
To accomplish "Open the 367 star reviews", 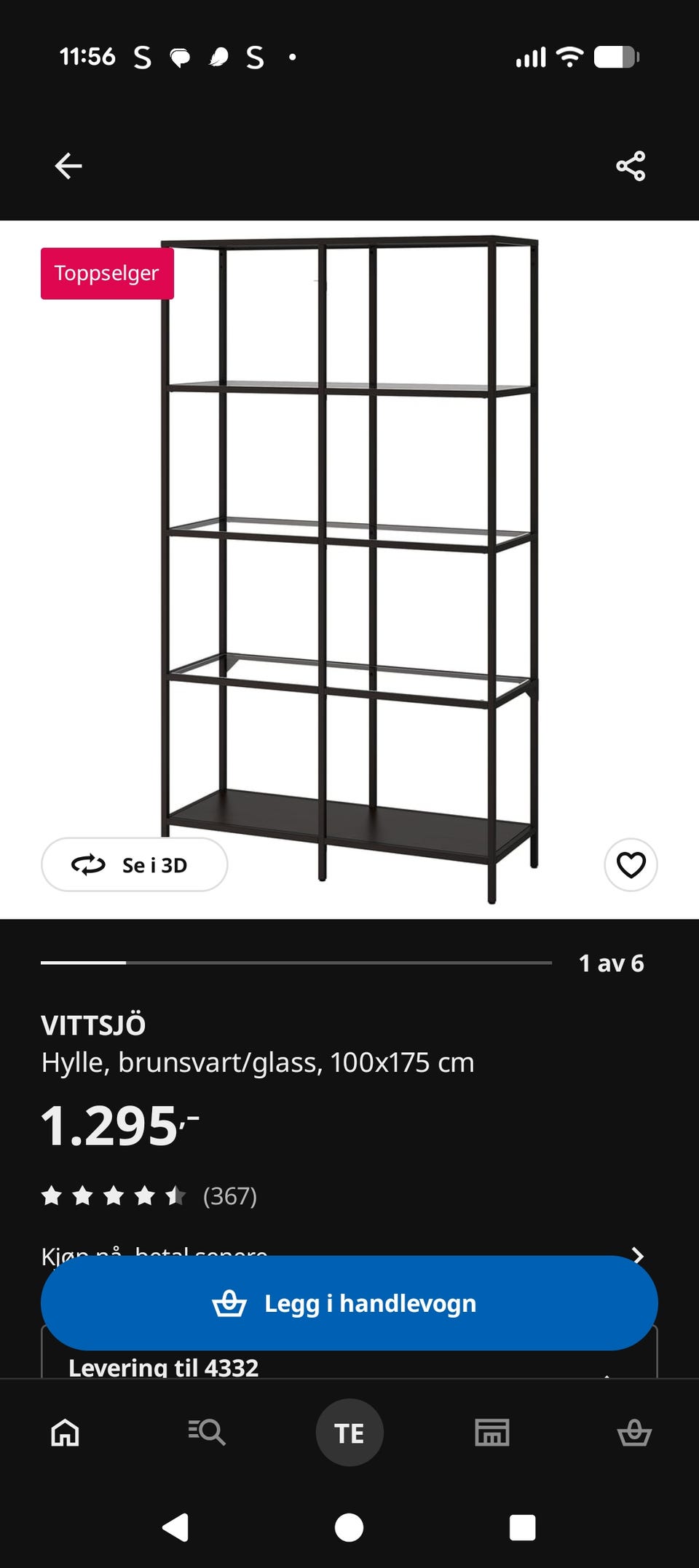I will point(149,1195).
